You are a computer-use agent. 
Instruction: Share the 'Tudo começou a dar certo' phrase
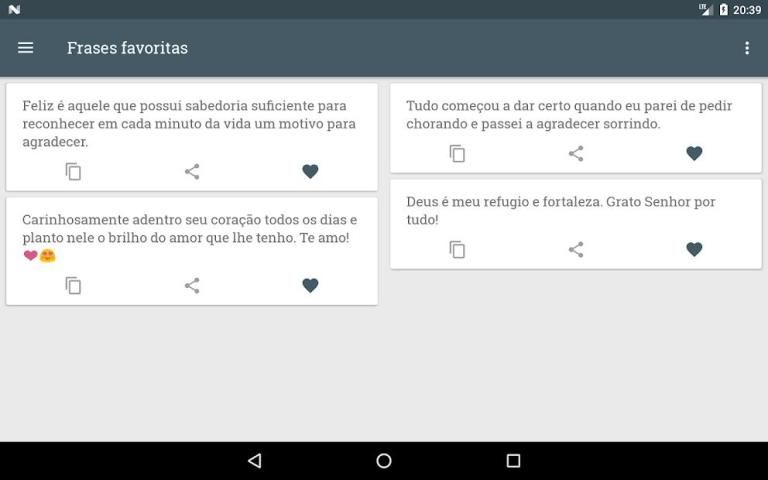pyautogui.click(x=576, y=153)
